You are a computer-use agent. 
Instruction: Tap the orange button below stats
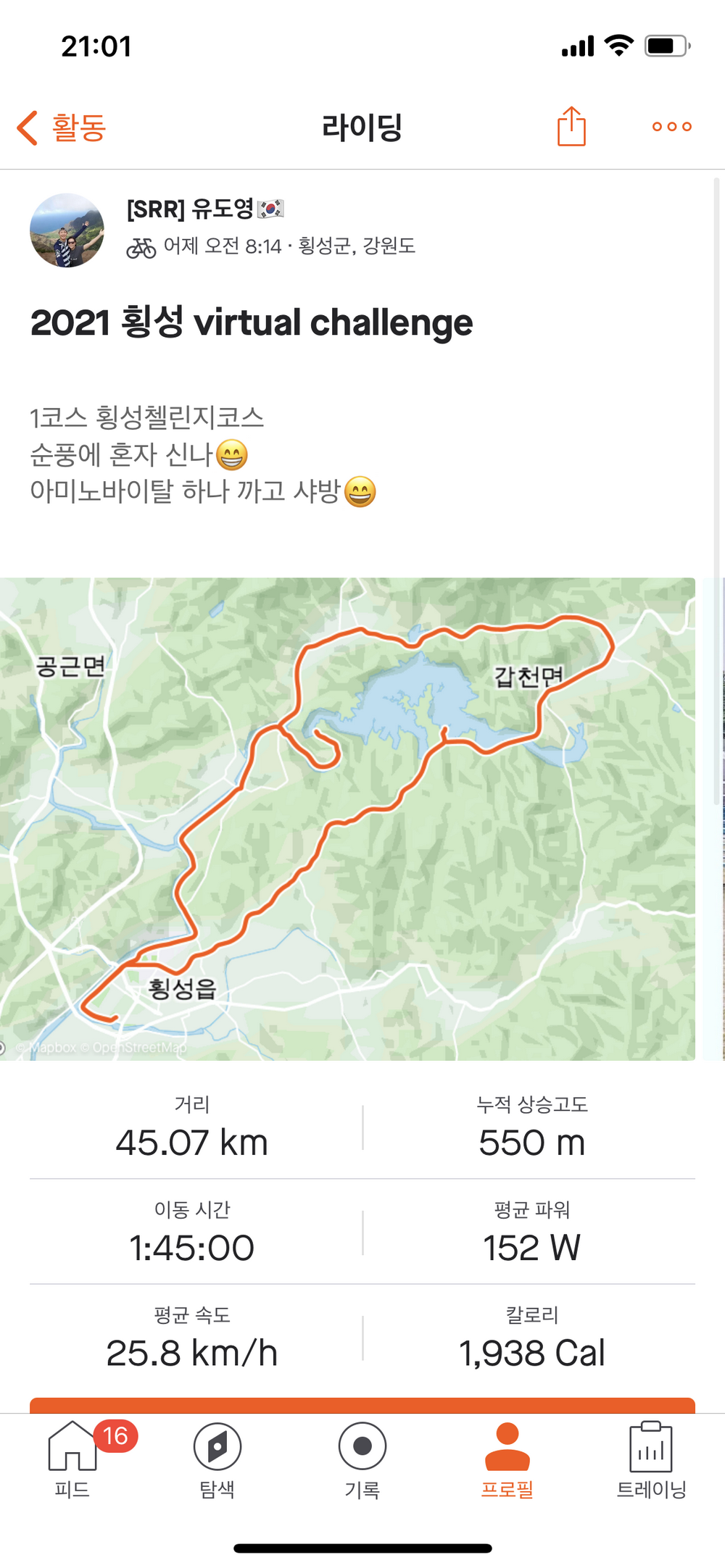click(x=362, y=1406)
